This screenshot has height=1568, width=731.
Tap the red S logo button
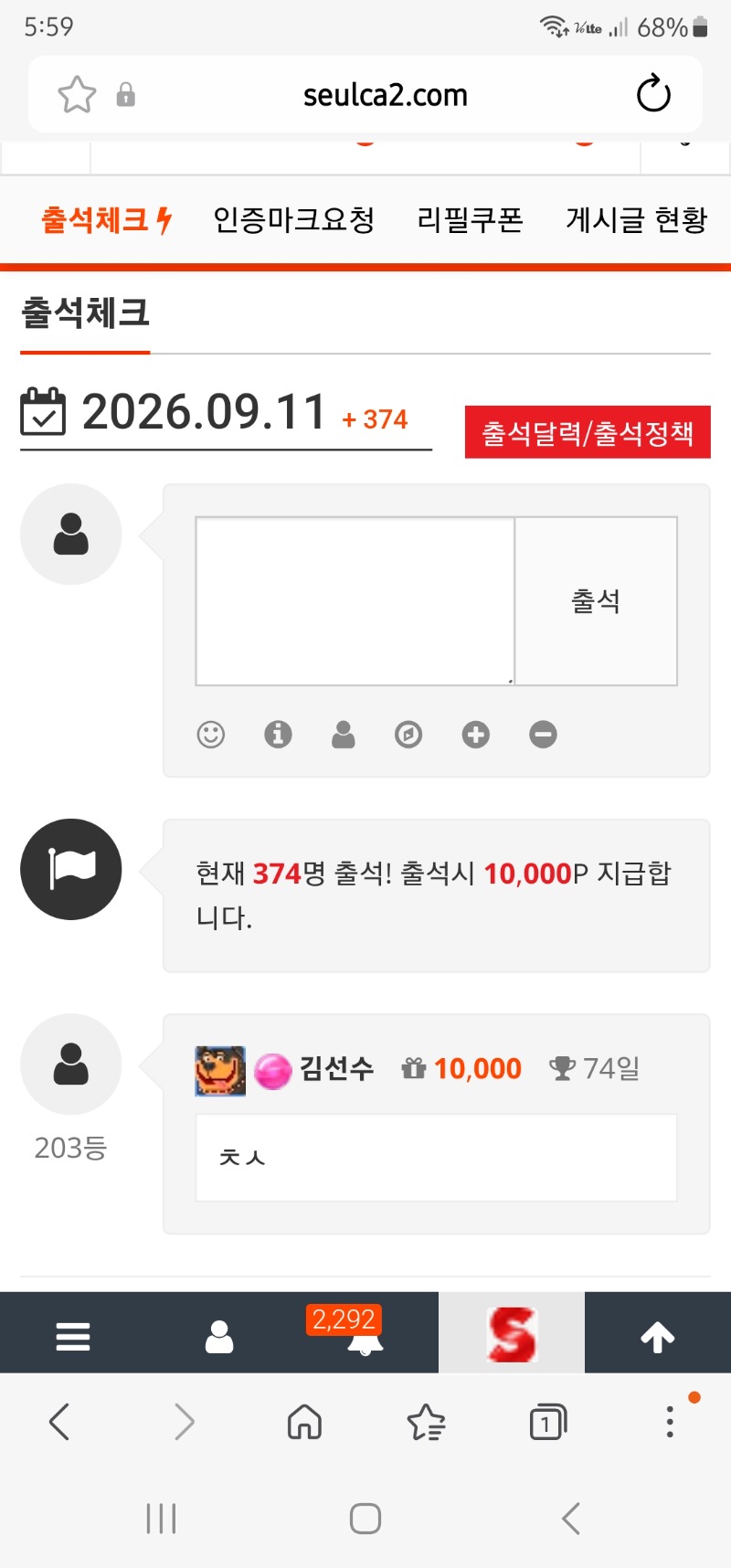512,1333
